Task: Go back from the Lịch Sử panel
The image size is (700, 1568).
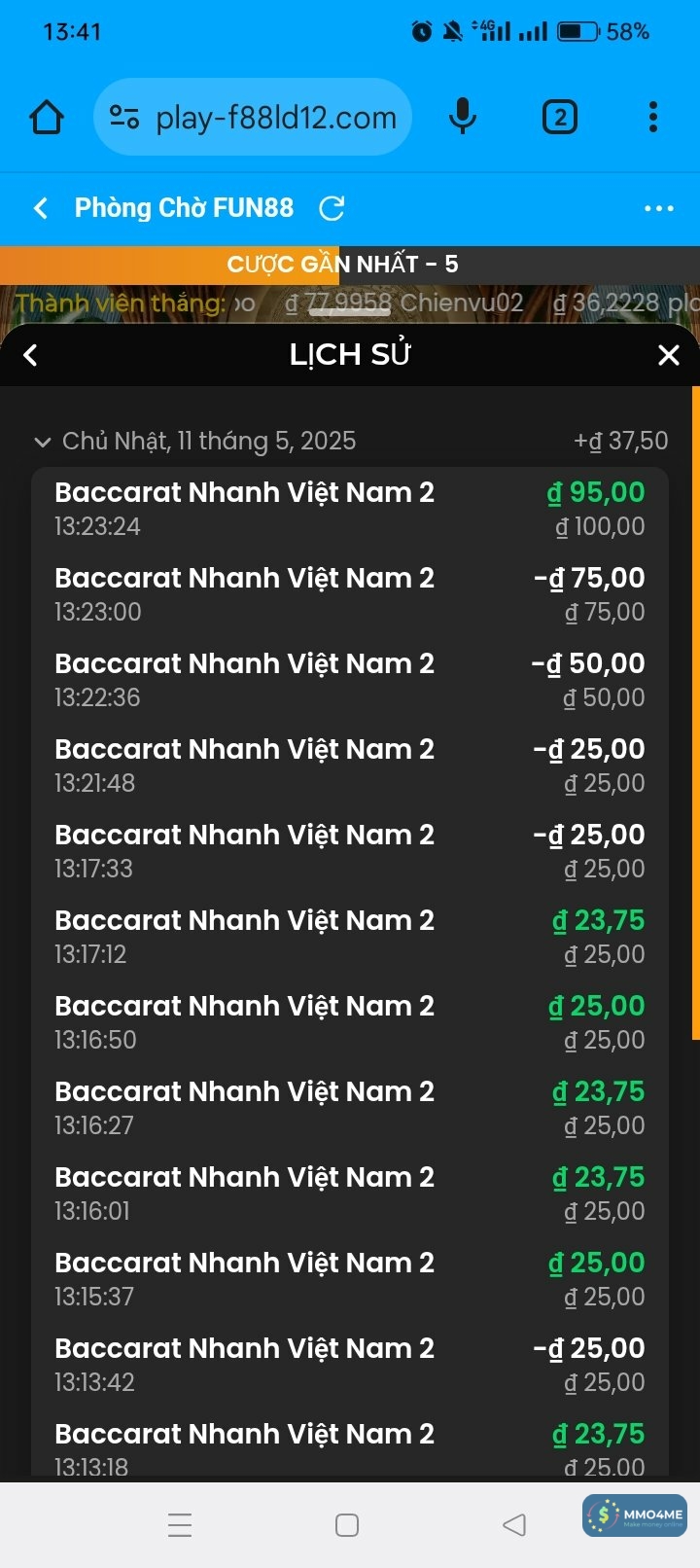Action: [x=31, y=355]
